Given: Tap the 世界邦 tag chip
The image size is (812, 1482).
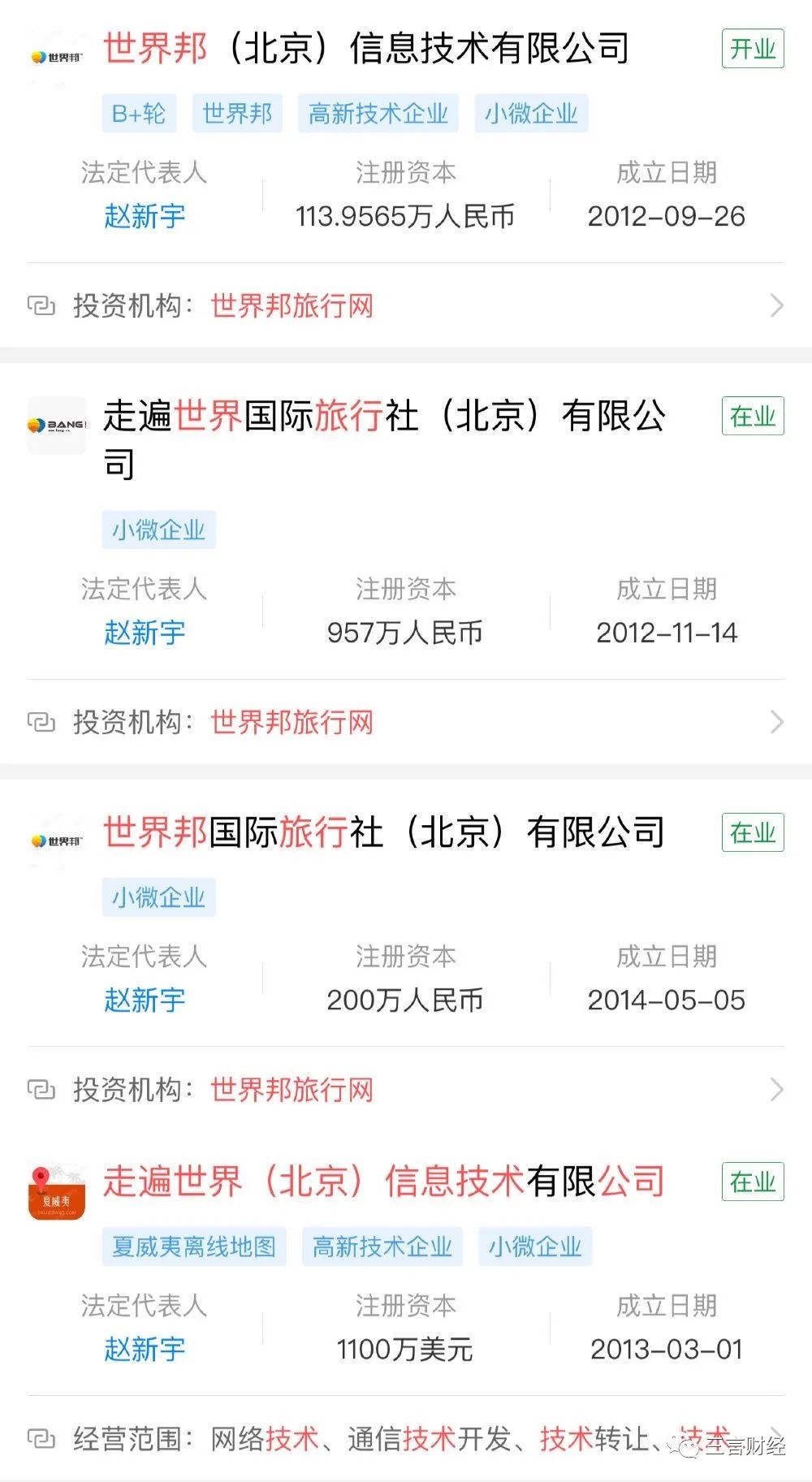Looking at the screenshot, I should [x=237, y=114].
